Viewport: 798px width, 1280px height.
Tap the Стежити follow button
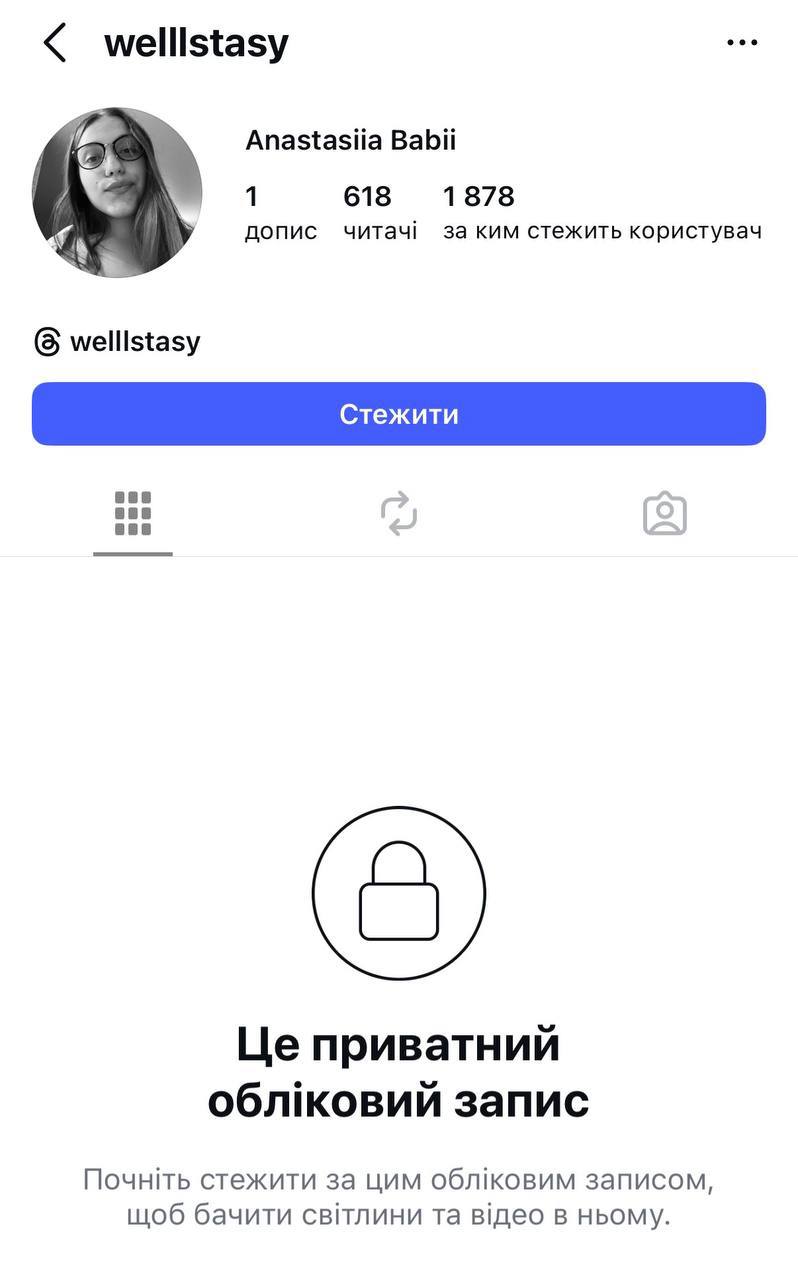coord(398,414)
